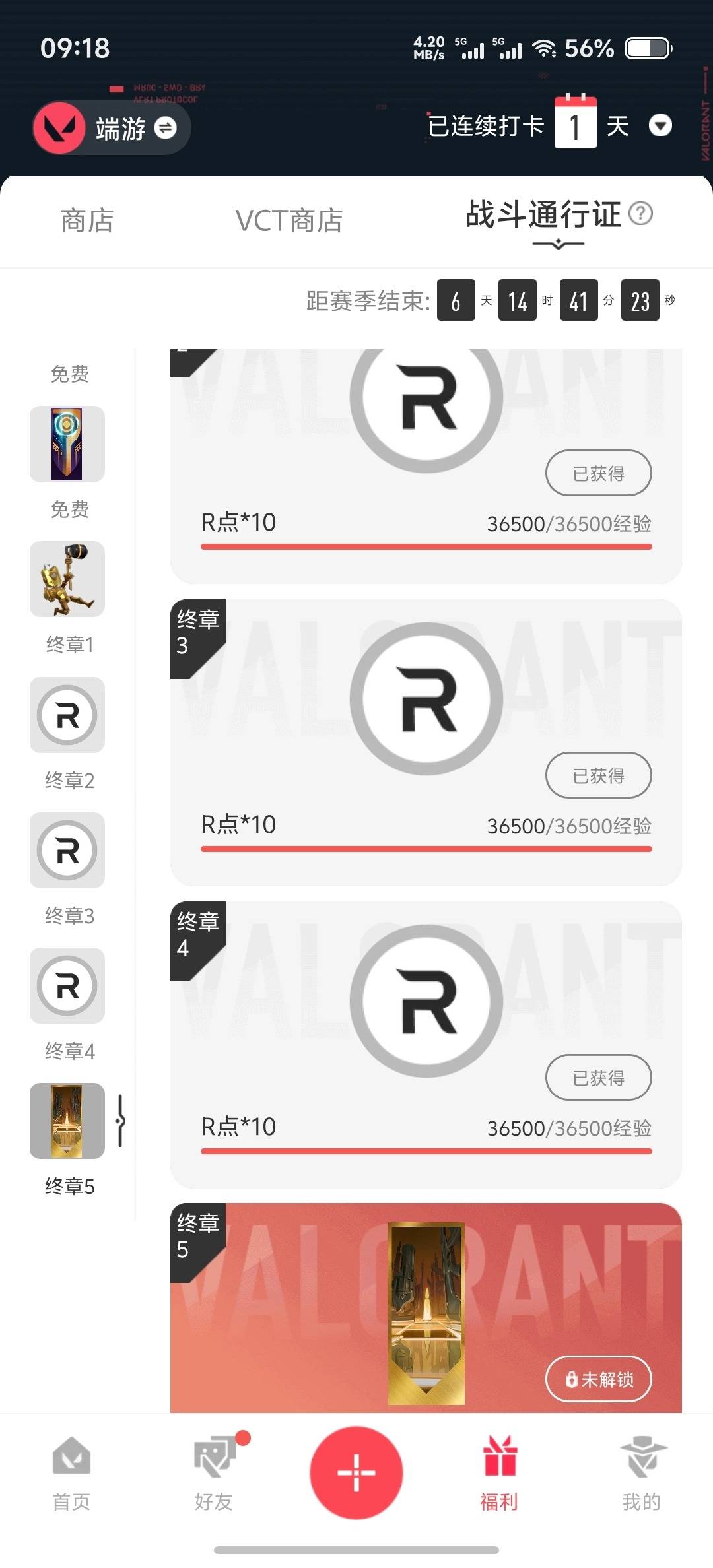Select the 免费 free reward banner thumbnail

pyautogui.click(x=67, y=443)
